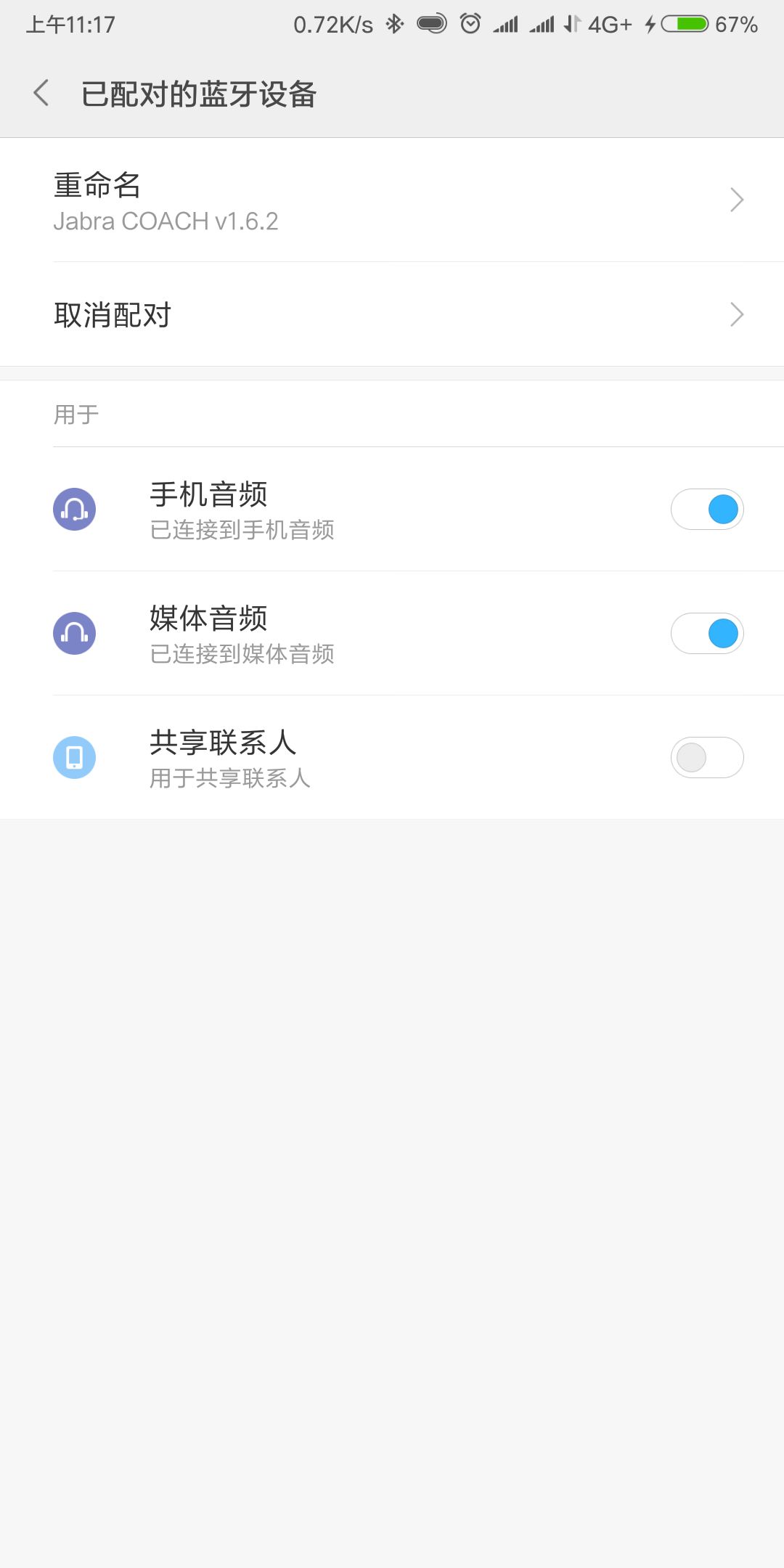Open 重命名 to rename Jabra COACH
Viewport: 784px width, 1568px height.
pyautogui.click(x=392, y=200)
